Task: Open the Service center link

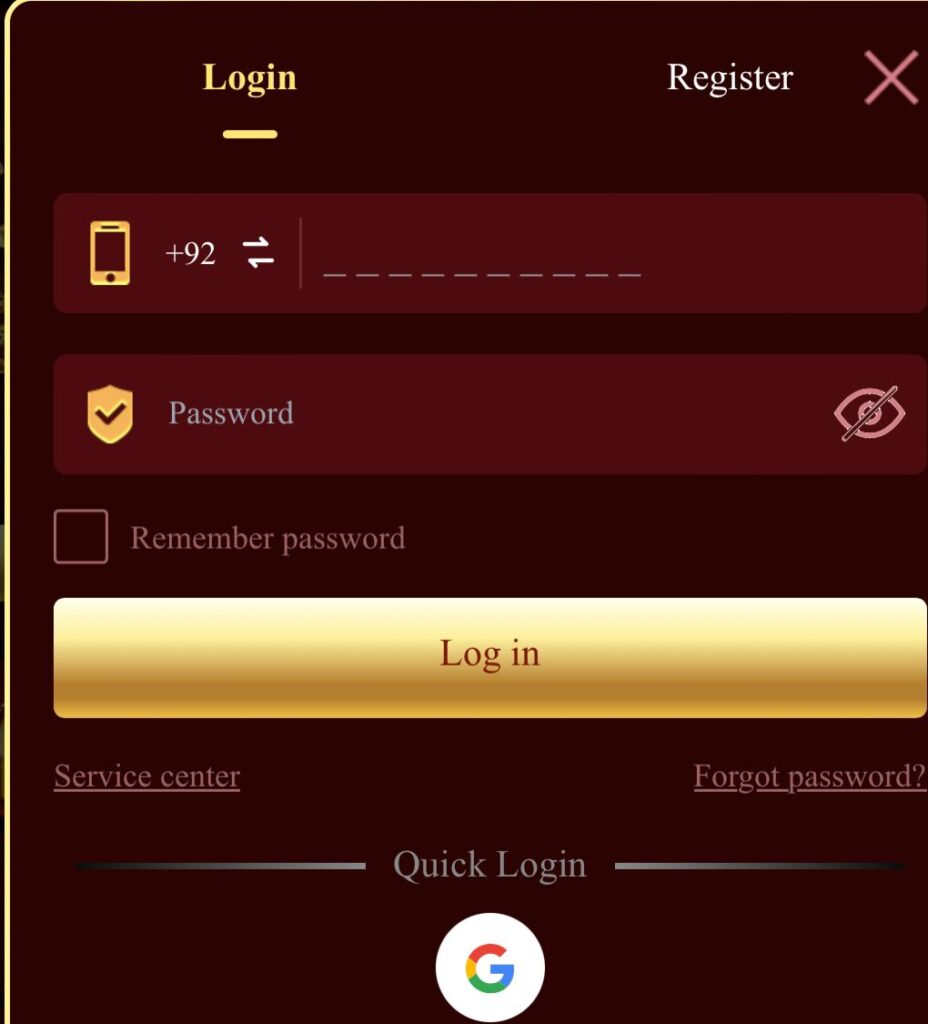Action: click(x=147, y=776)
